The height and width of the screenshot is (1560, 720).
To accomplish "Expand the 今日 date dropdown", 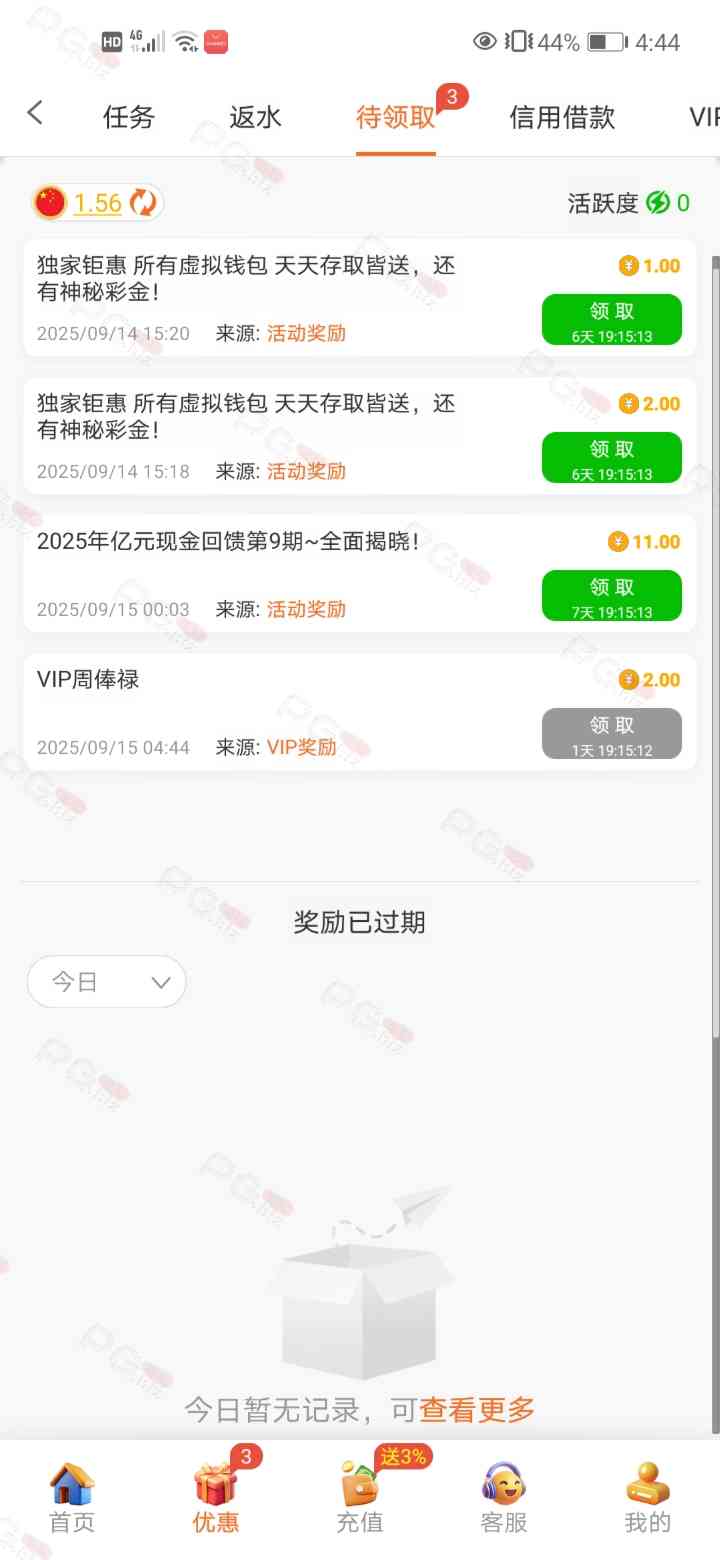I will tap(106, 982).
